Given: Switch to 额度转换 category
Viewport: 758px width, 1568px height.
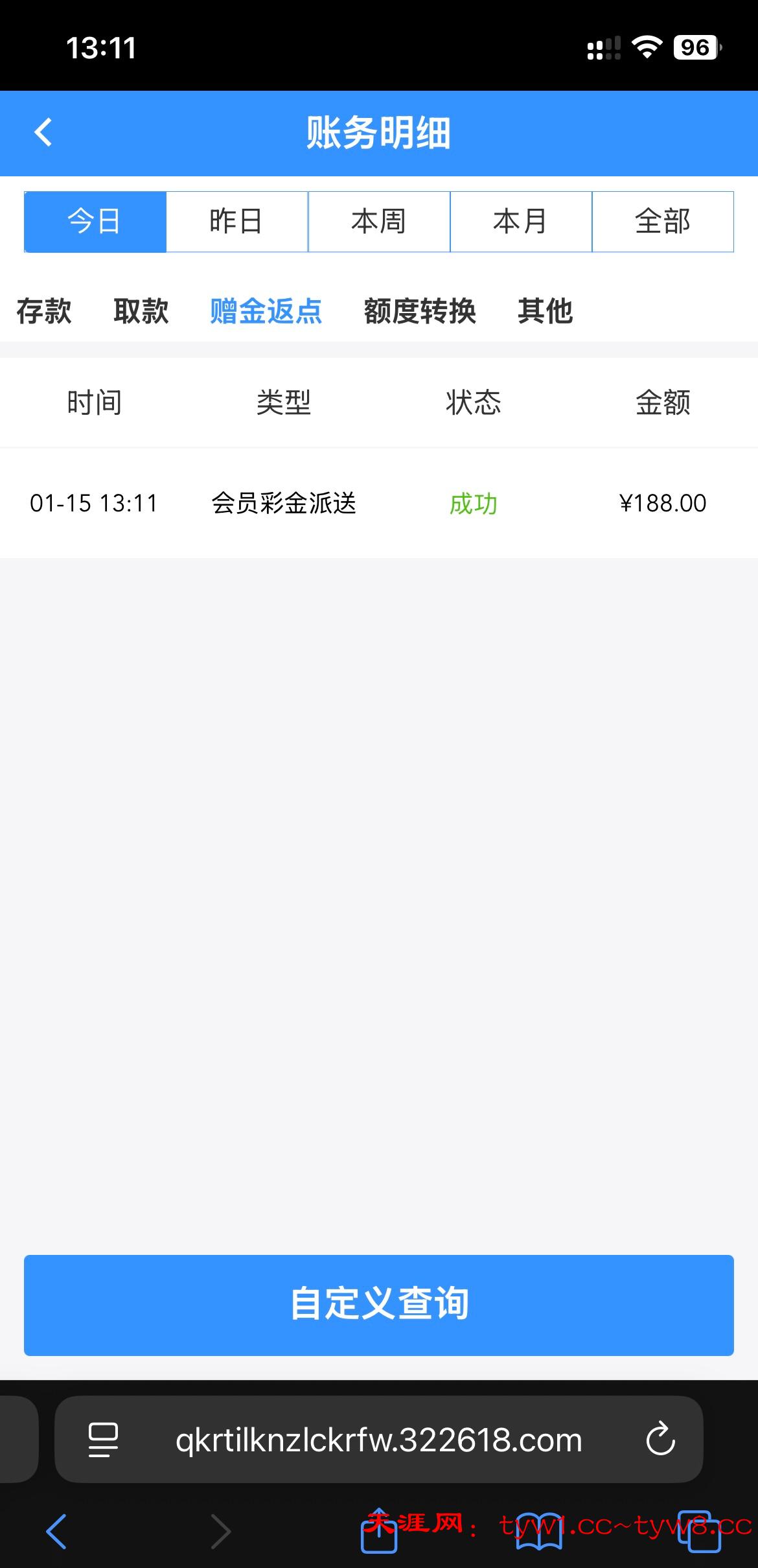Looking at the screenshot, I should (420, 311).
